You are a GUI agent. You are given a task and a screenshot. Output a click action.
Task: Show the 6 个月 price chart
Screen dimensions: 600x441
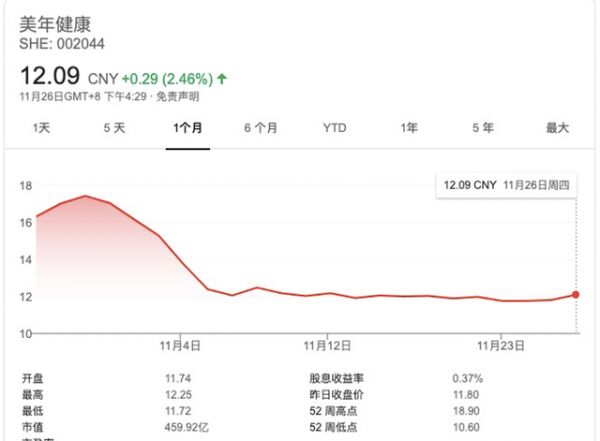tap(260, 128)
